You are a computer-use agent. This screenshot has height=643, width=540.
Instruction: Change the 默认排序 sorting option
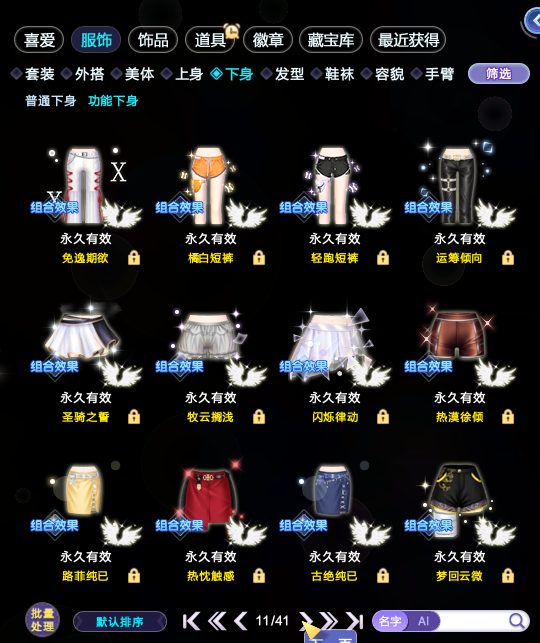click(120, 622)
